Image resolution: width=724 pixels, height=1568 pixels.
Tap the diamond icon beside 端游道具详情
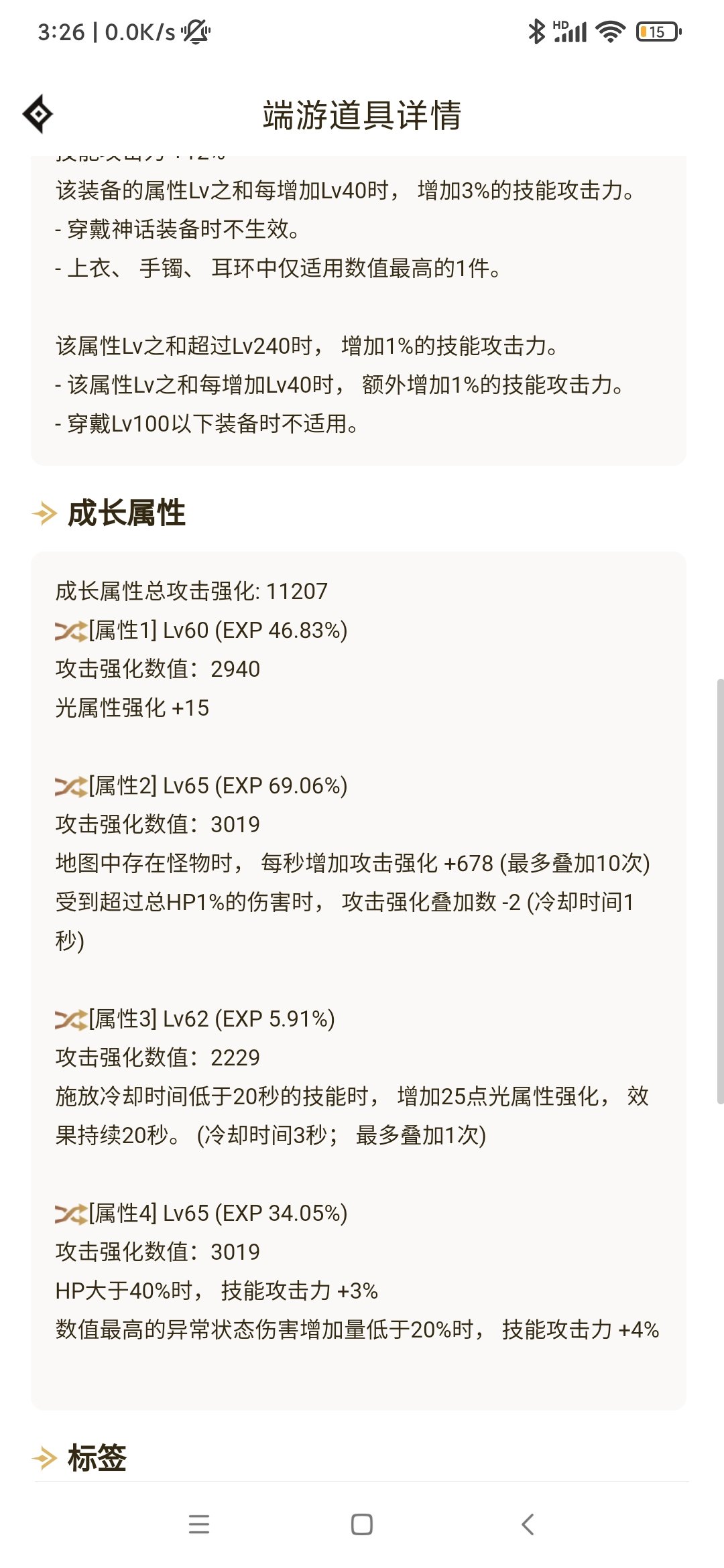(x=38, y=114)
